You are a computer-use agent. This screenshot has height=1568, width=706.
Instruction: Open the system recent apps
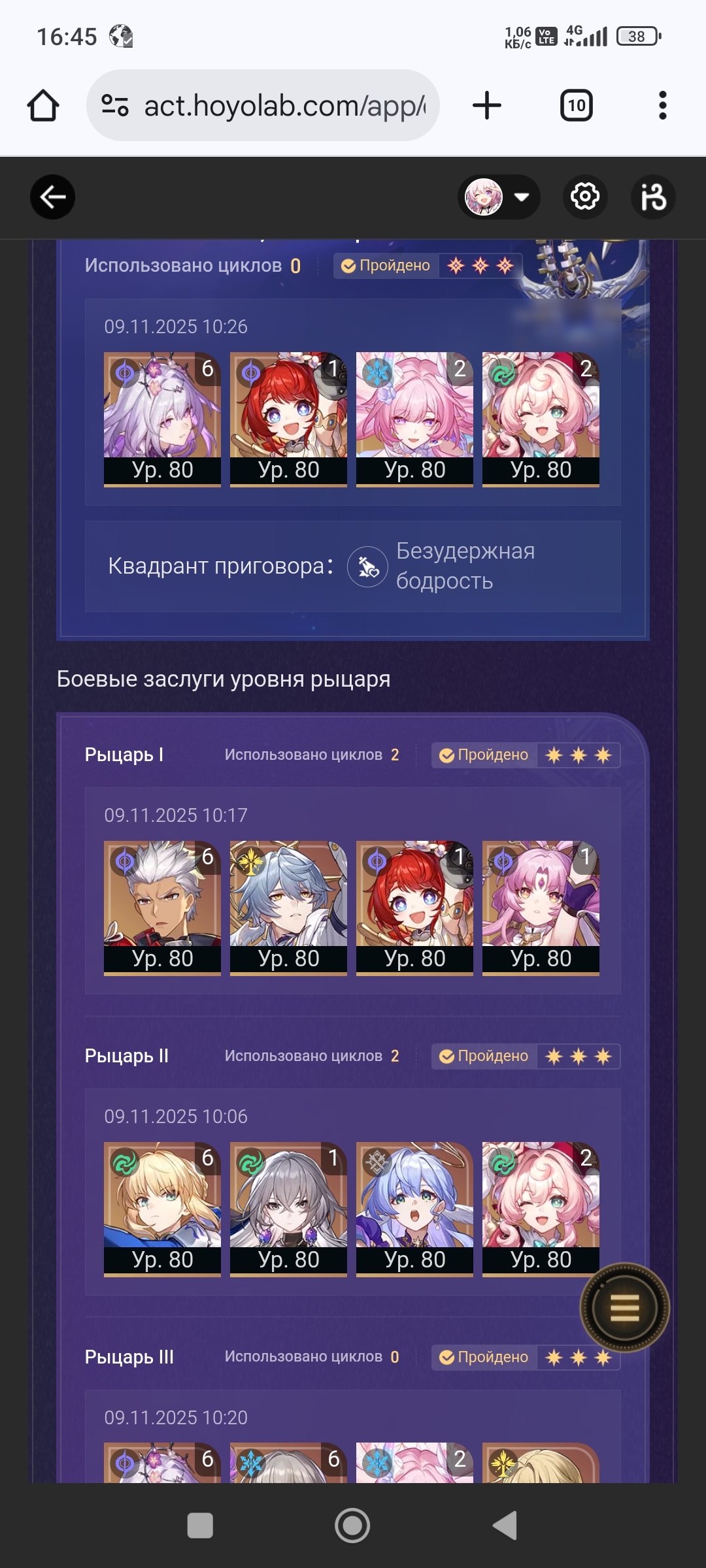coord(200,1526)
